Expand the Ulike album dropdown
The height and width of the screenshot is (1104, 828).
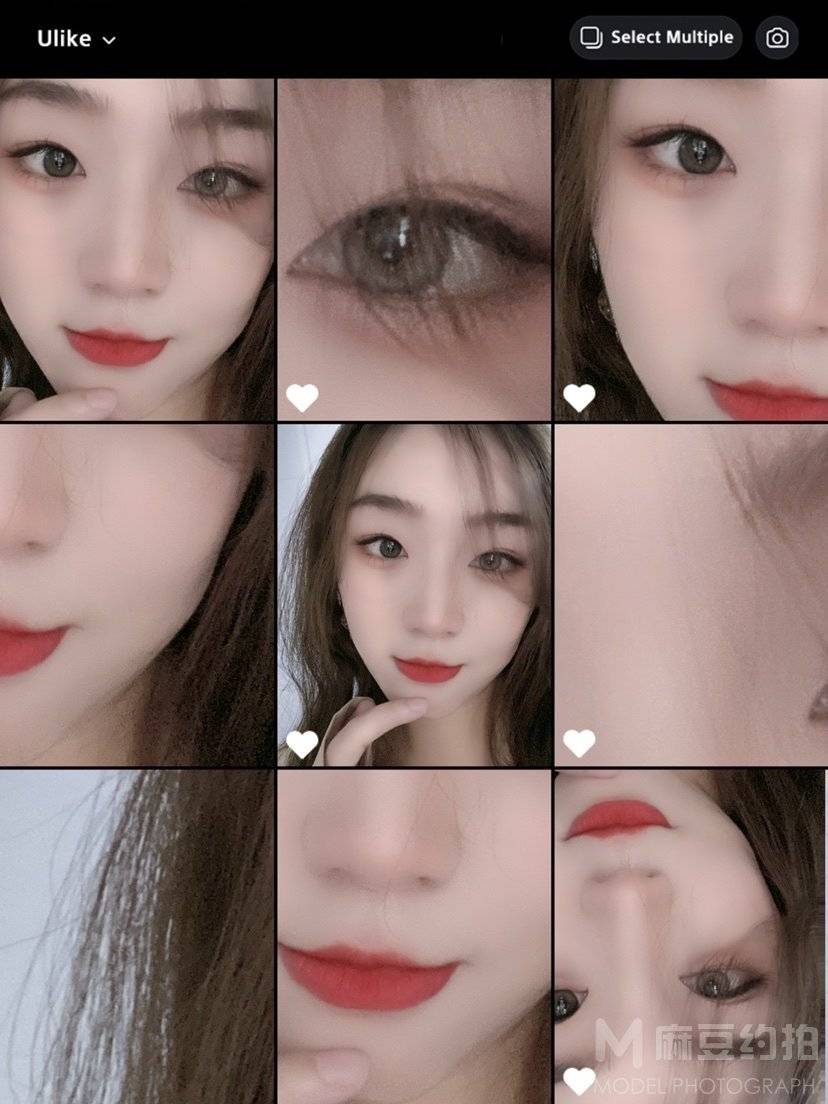pyautogui.click(x=77, y=39)
